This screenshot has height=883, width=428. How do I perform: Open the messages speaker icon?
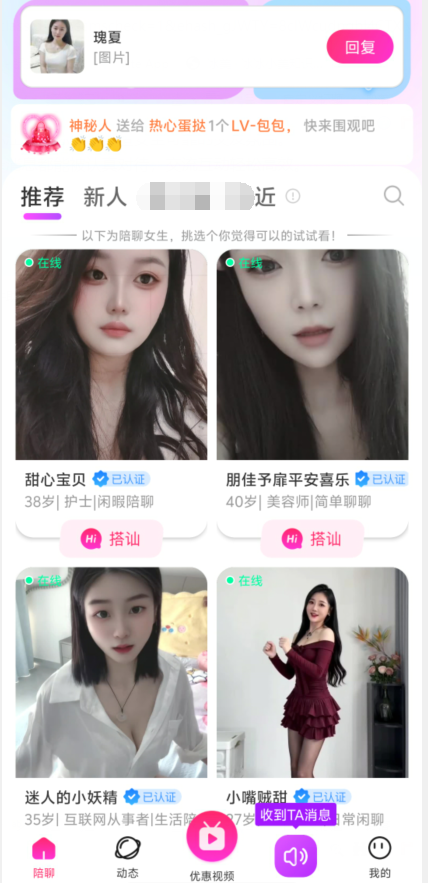(296, 855)
